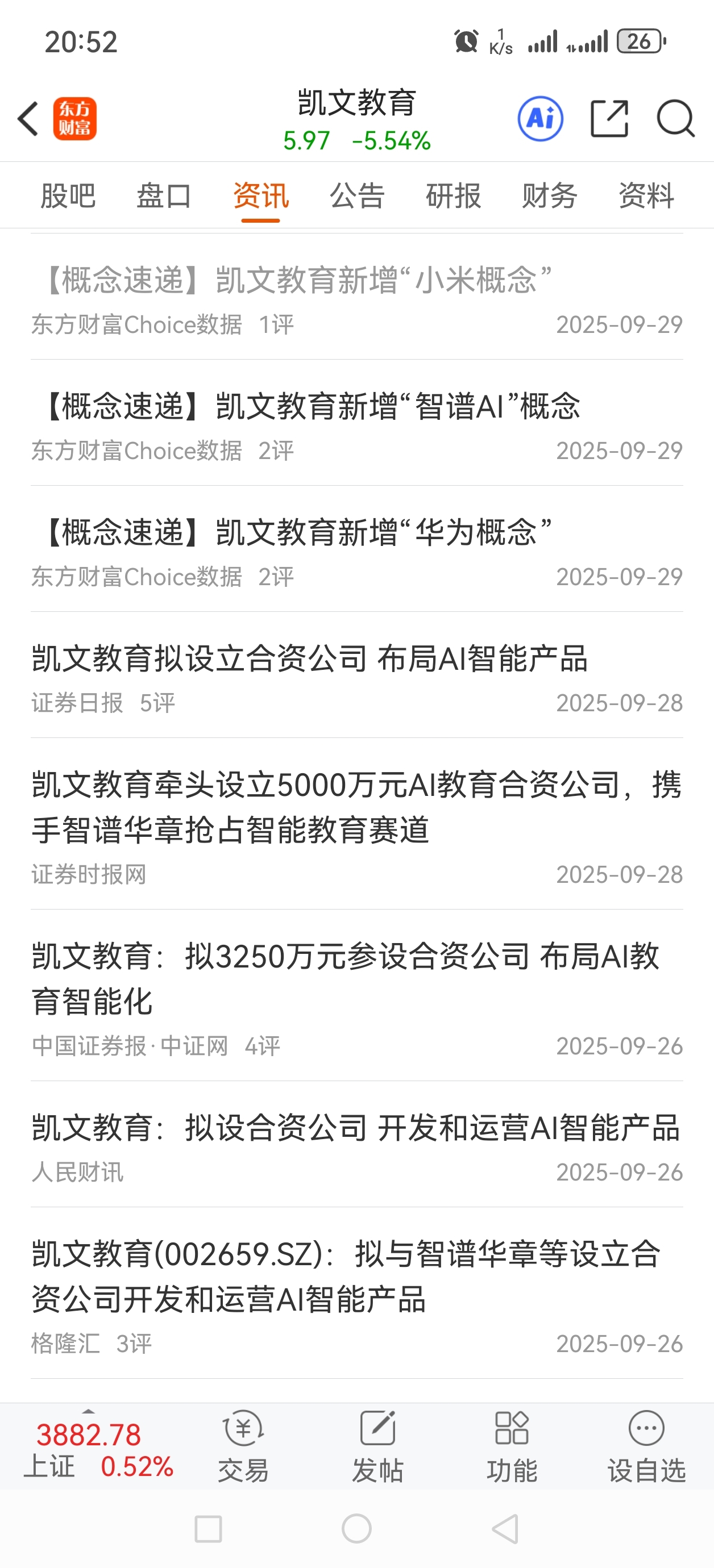Open news about 新增"小米概念"
Screen dimensions: 714x1568
[x=357, y=298]
